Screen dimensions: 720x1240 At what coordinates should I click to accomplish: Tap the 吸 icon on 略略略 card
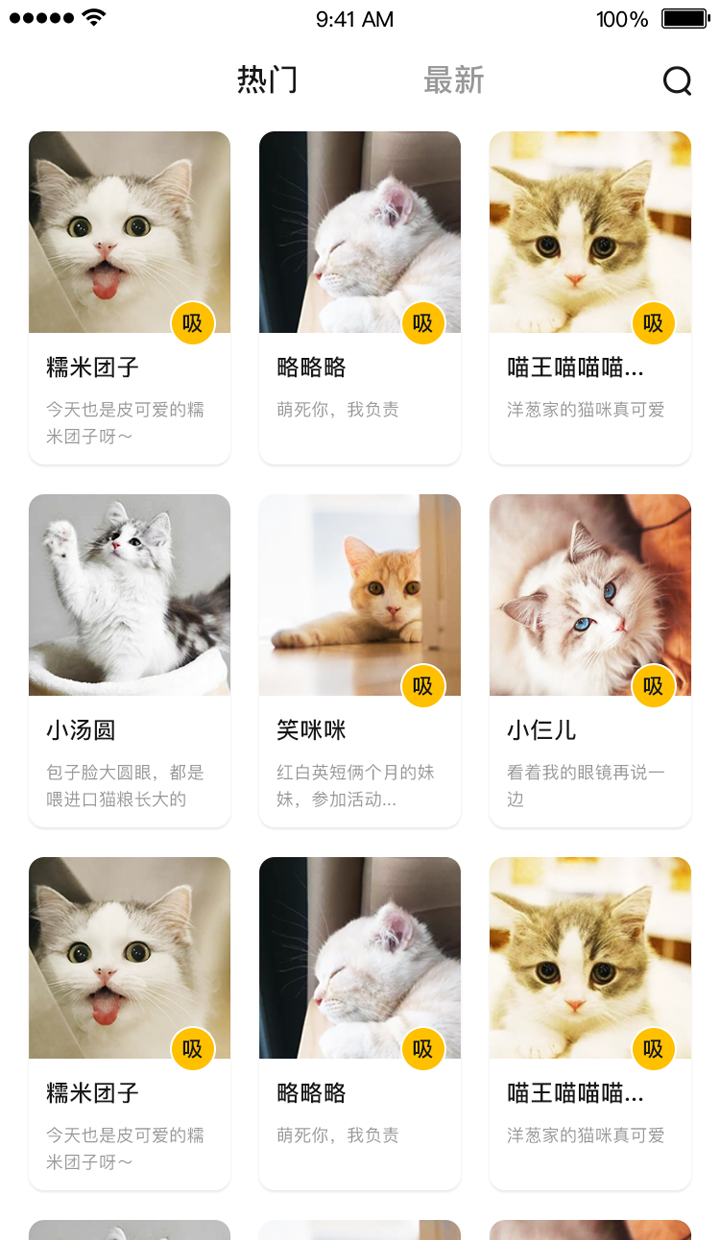pos(423,323)
